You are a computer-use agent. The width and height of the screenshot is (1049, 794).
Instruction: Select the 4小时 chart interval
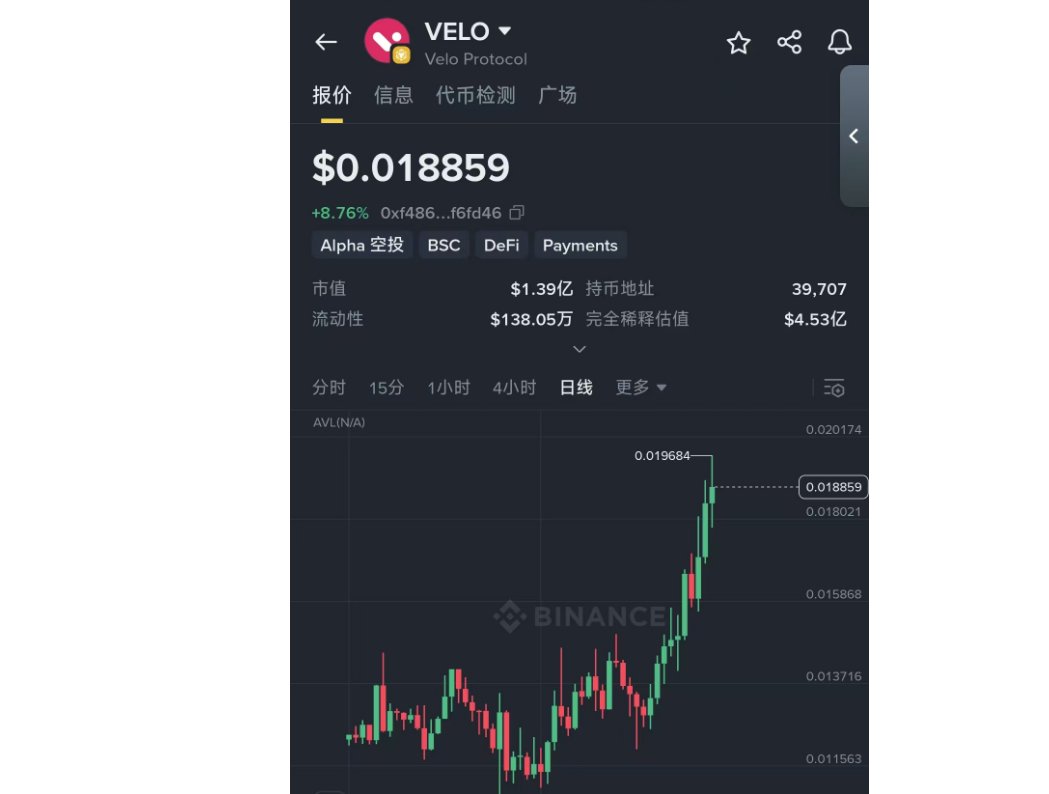click(514, 388)
